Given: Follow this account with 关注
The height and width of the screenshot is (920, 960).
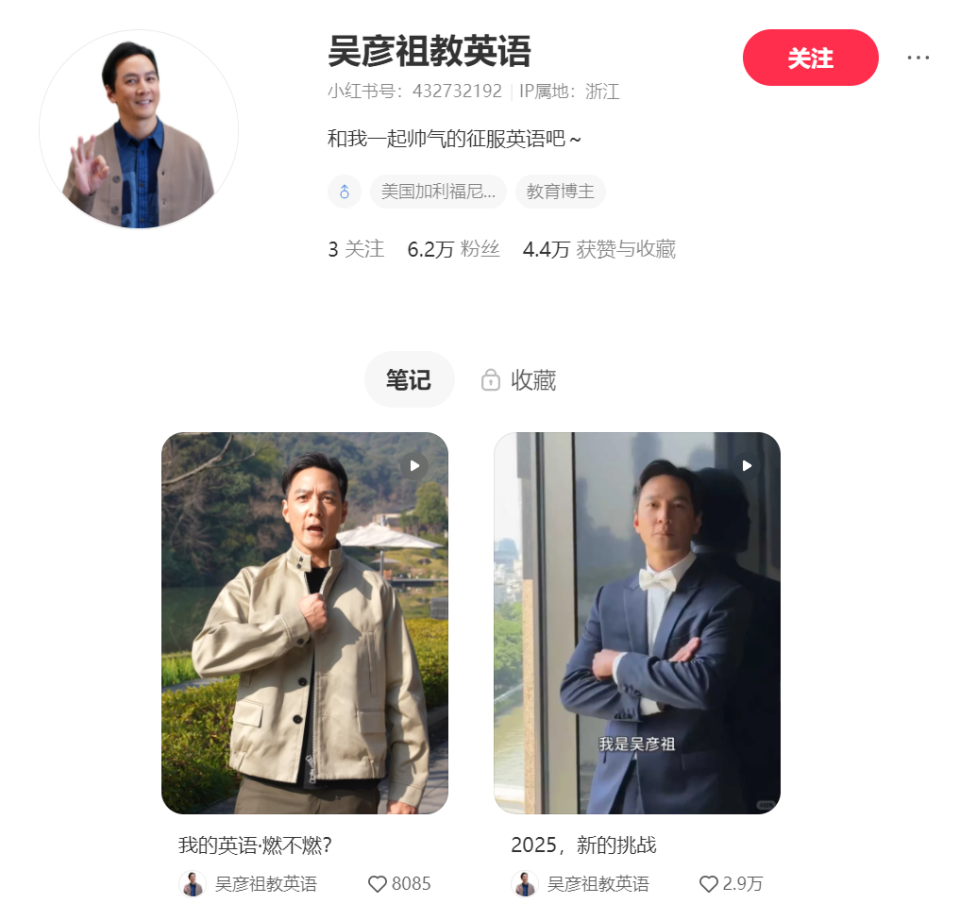Looking at the screenshot, I should (x=810, y=58).
